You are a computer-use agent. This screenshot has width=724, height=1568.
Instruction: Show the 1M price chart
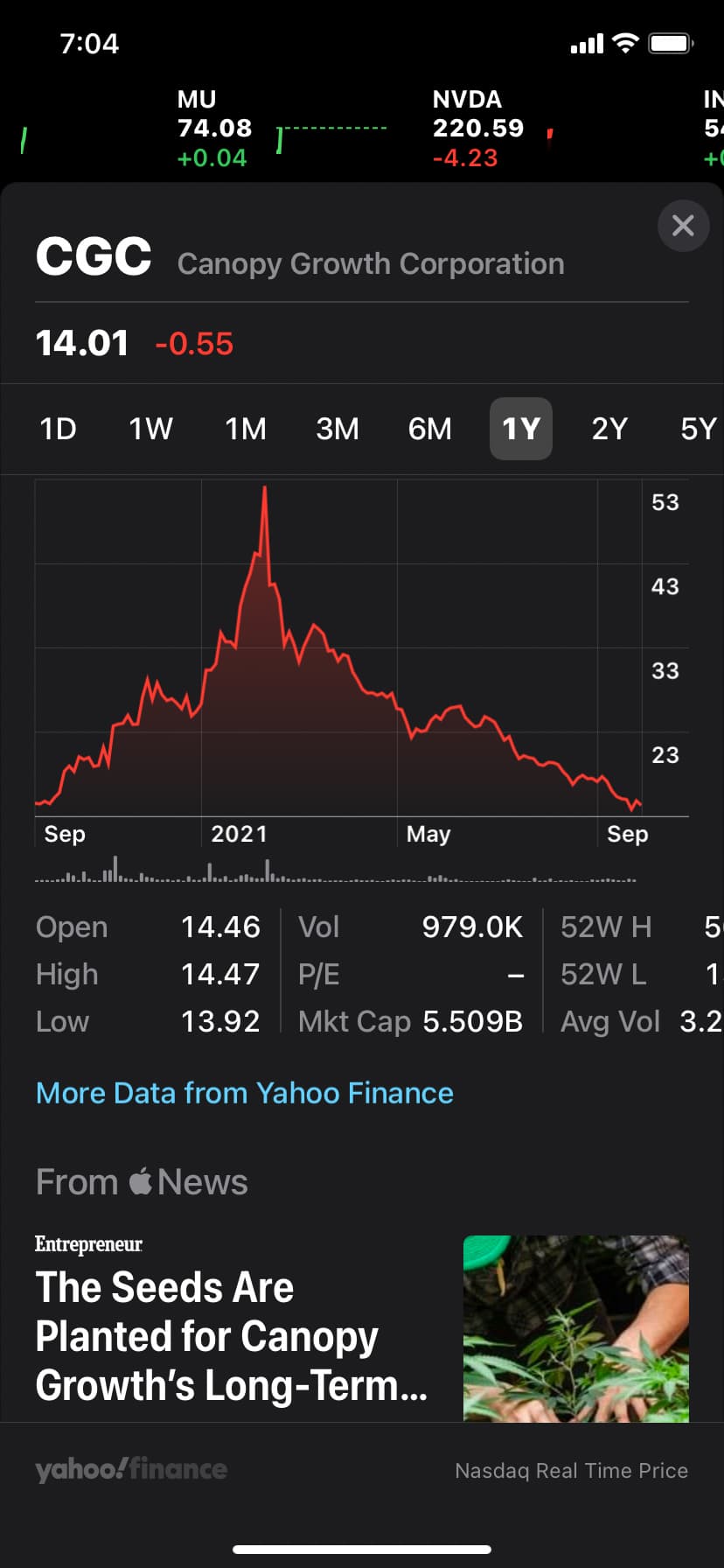(x=245, y=429)
